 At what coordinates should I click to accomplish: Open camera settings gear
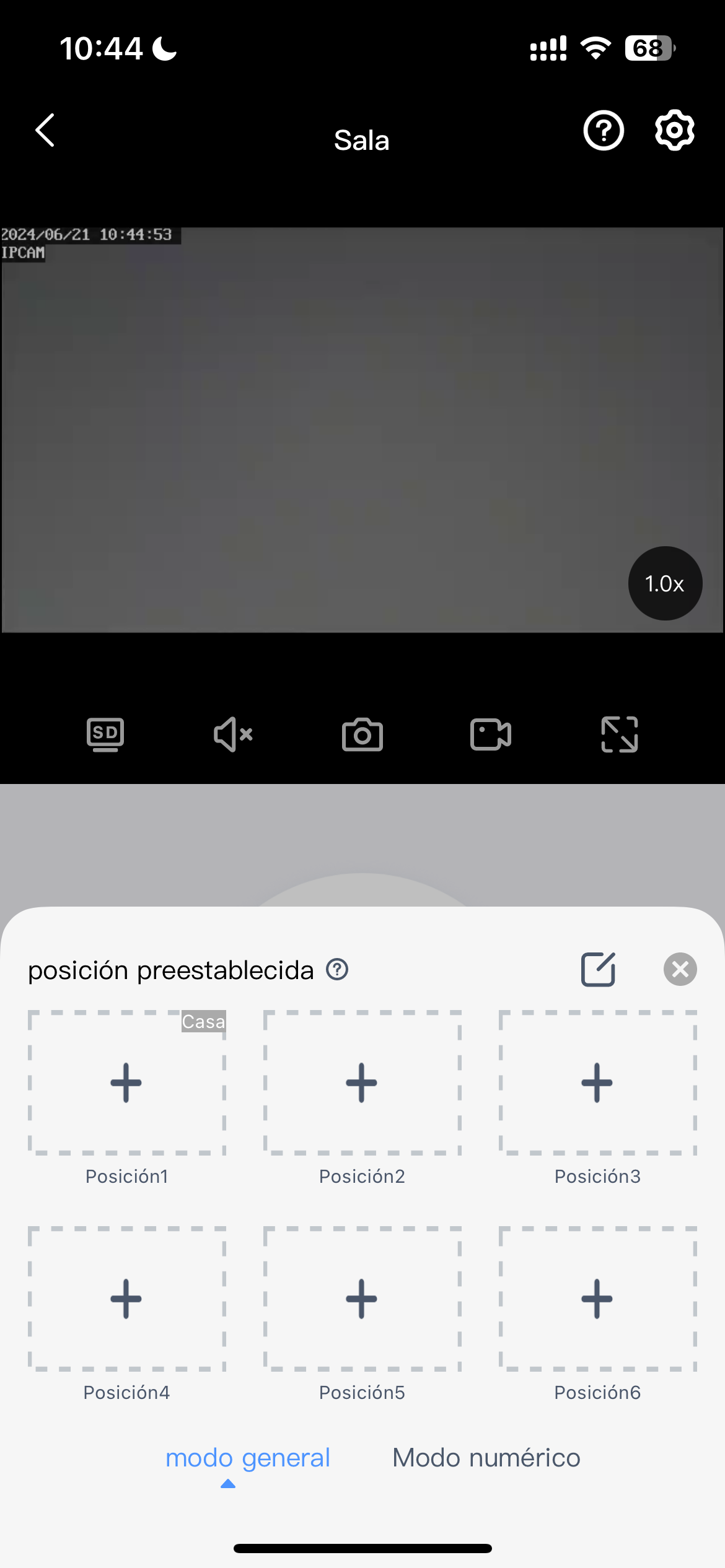[674, 131]
